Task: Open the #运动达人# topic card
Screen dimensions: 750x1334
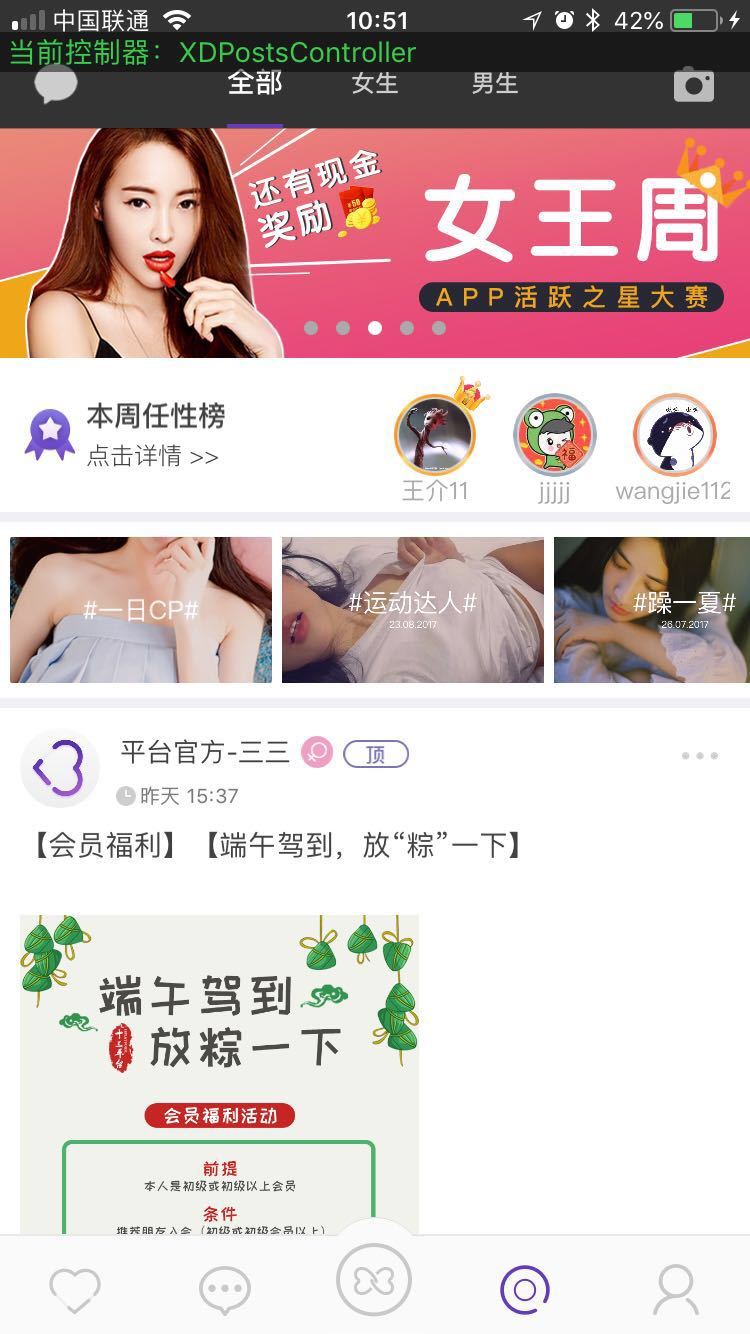Action: click(x=413, y=610)
